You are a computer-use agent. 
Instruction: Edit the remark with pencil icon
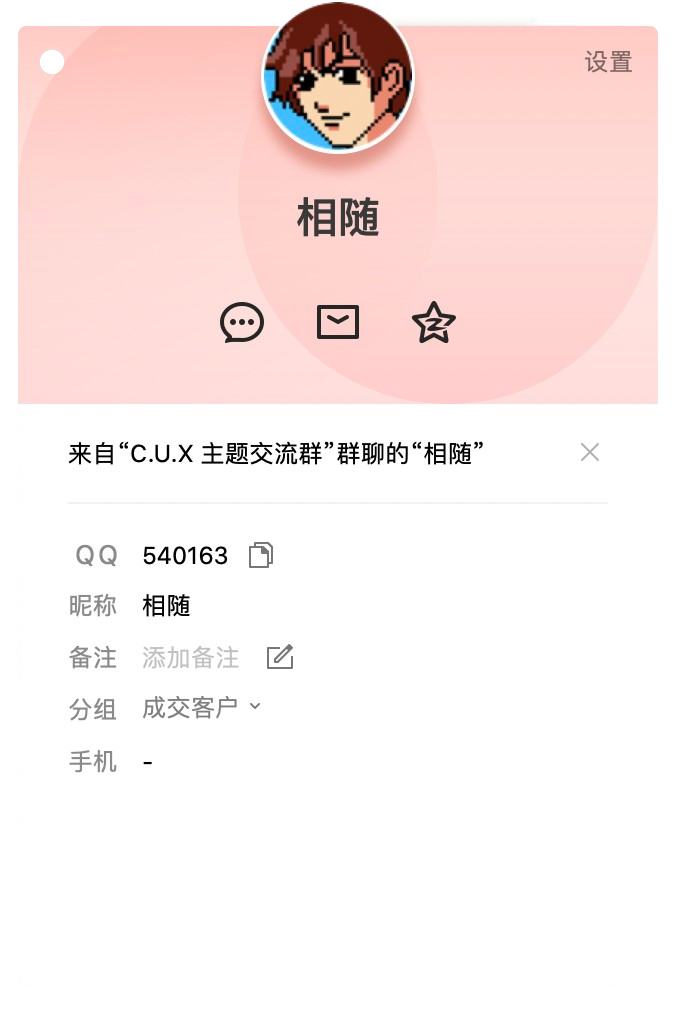[280, 657]
